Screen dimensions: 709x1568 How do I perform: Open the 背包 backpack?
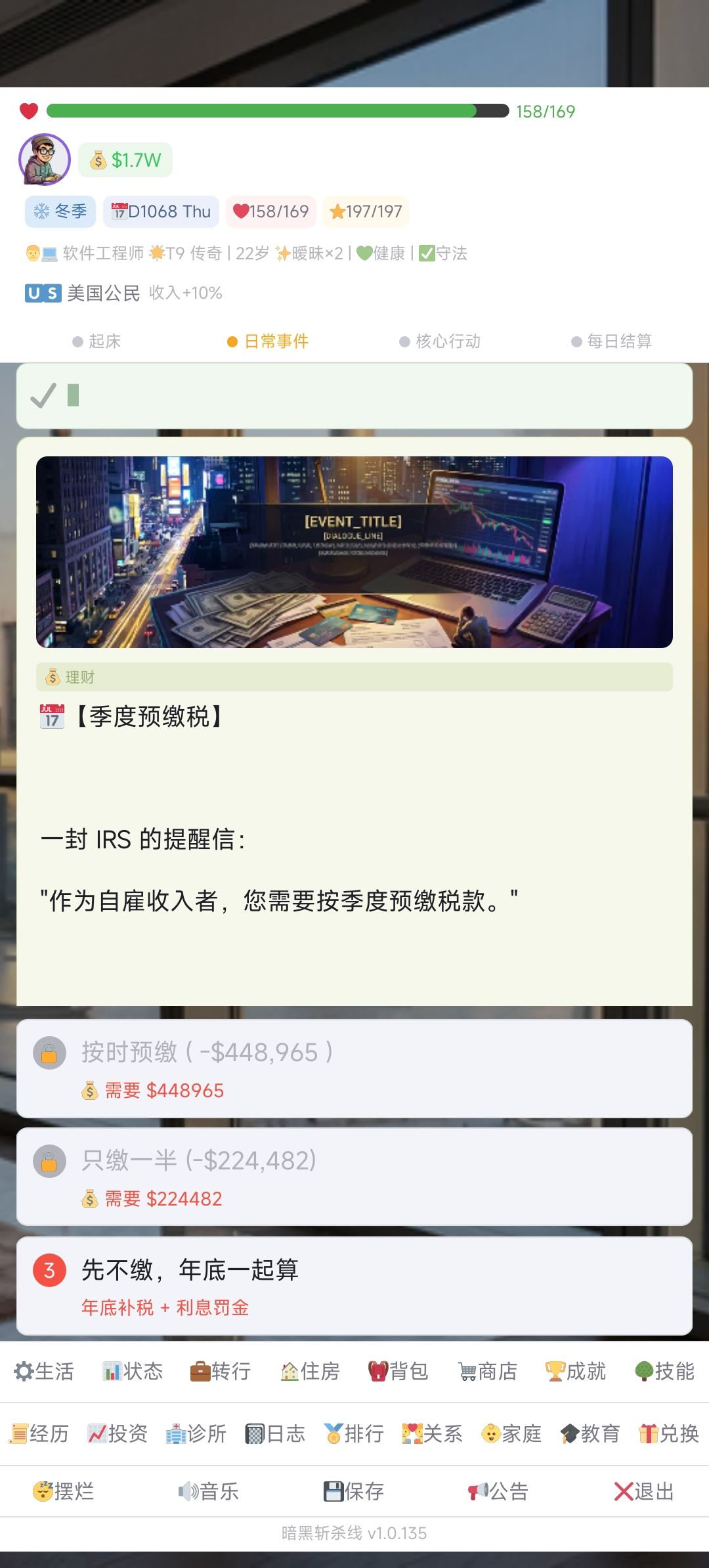[398, 1372]
